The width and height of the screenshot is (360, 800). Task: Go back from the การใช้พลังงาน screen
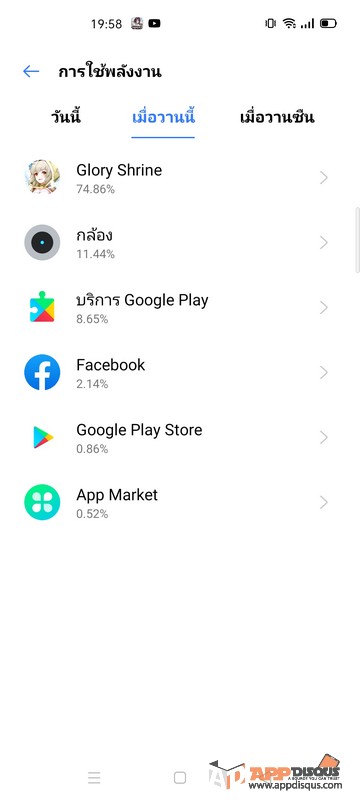tap(31, 71)
